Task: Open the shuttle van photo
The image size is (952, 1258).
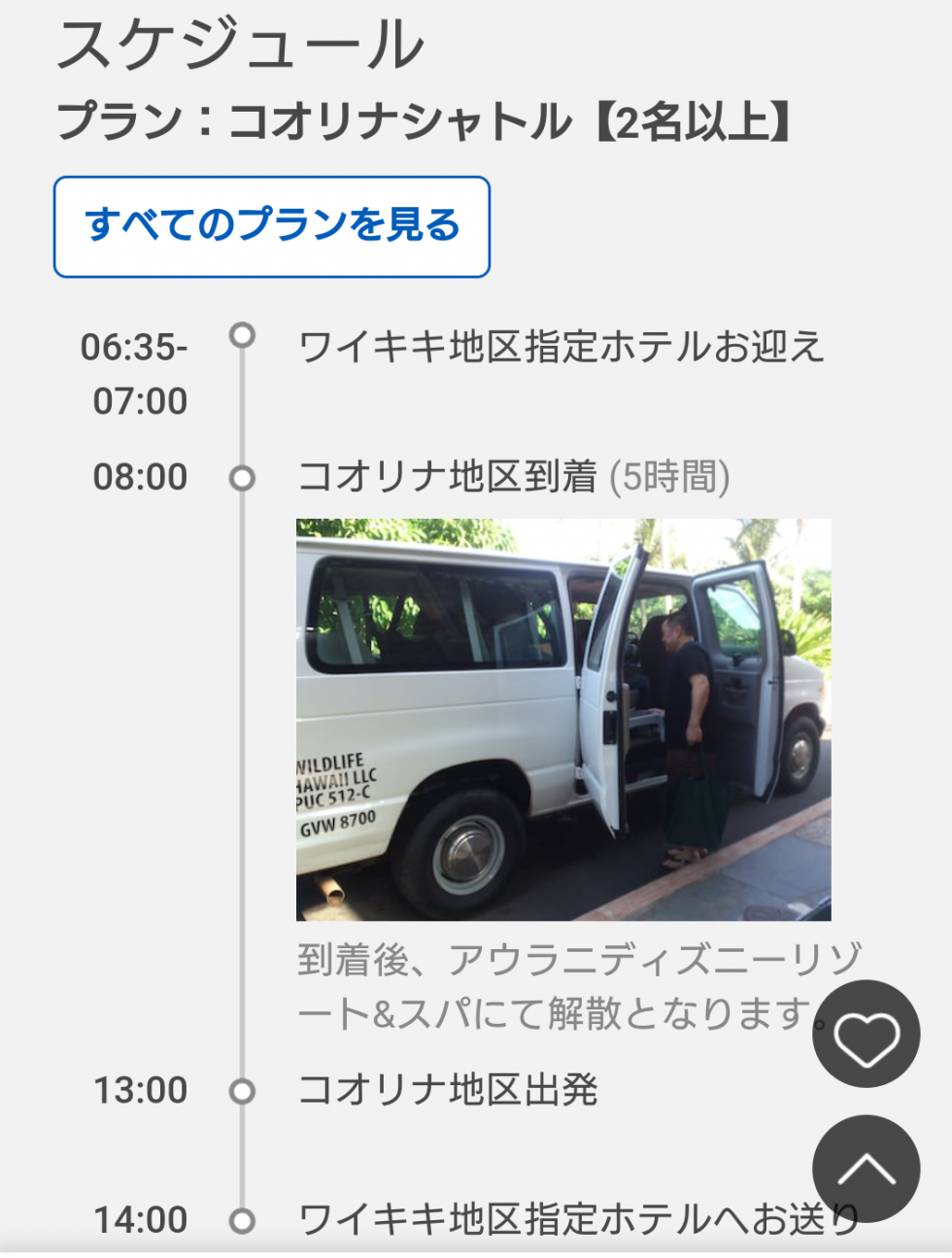Action: coord(563,720)
